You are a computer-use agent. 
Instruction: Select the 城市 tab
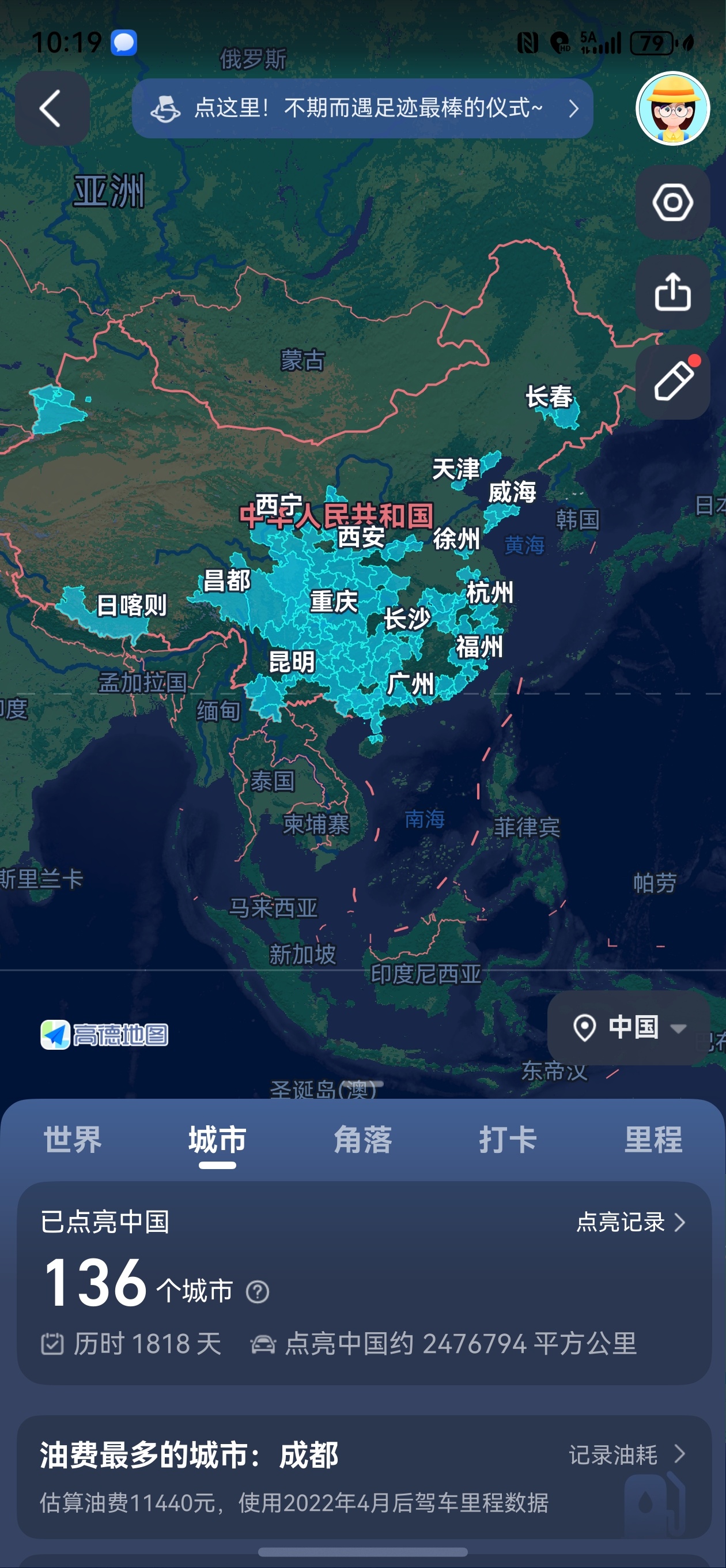click(x=217, y=1140)
